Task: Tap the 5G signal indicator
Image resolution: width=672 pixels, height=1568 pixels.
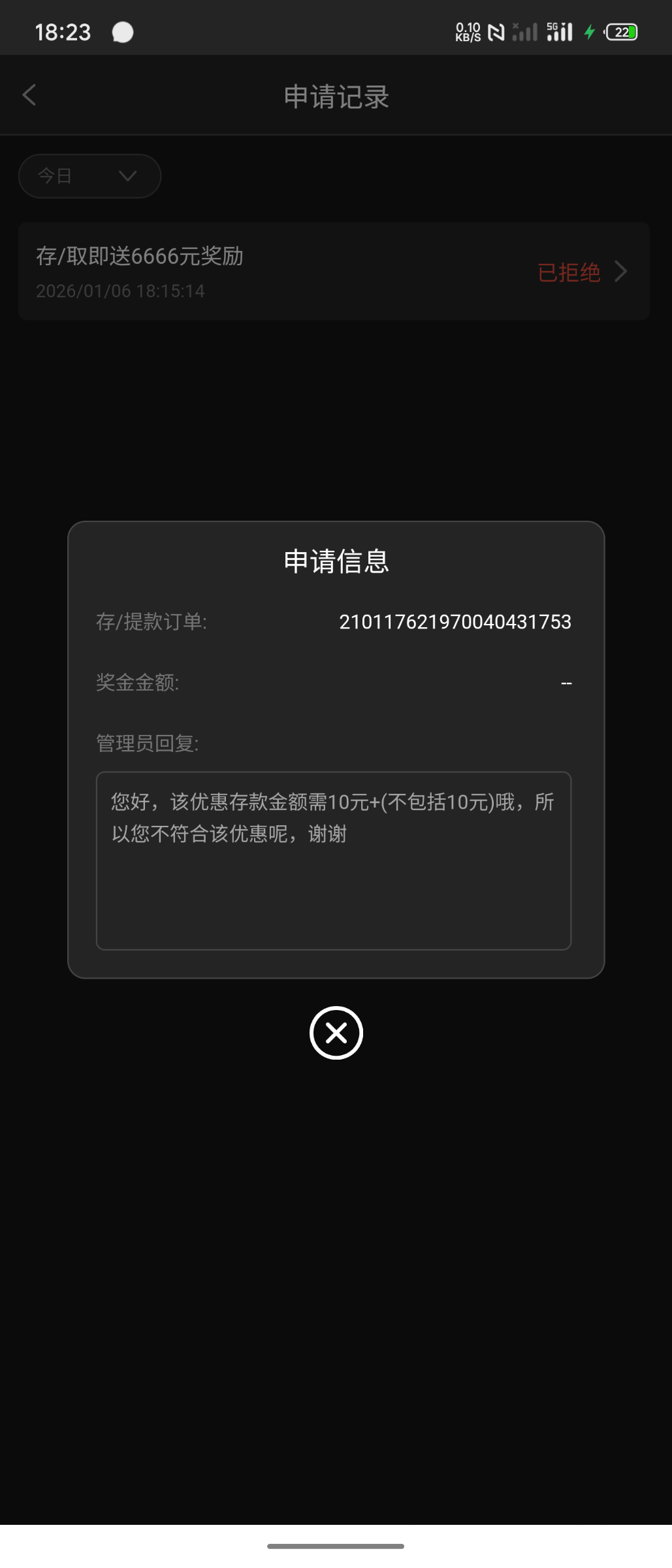Action: point(558,30)
